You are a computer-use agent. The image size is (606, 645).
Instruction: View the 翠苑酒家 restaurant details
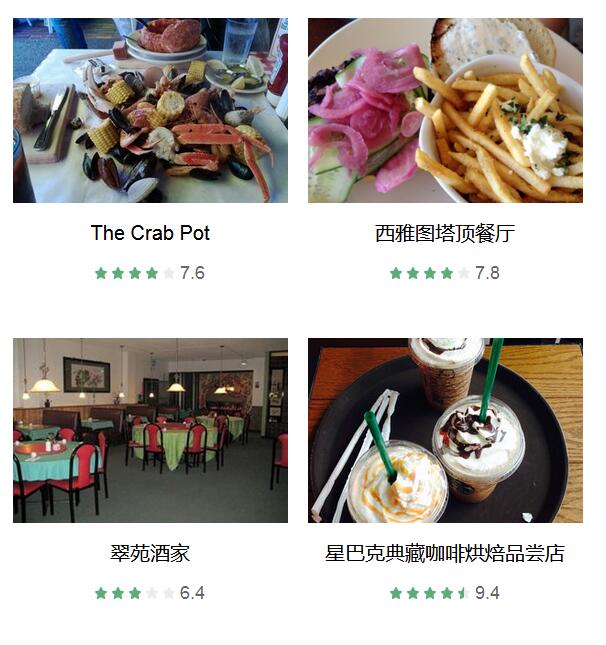pos(150,553)
